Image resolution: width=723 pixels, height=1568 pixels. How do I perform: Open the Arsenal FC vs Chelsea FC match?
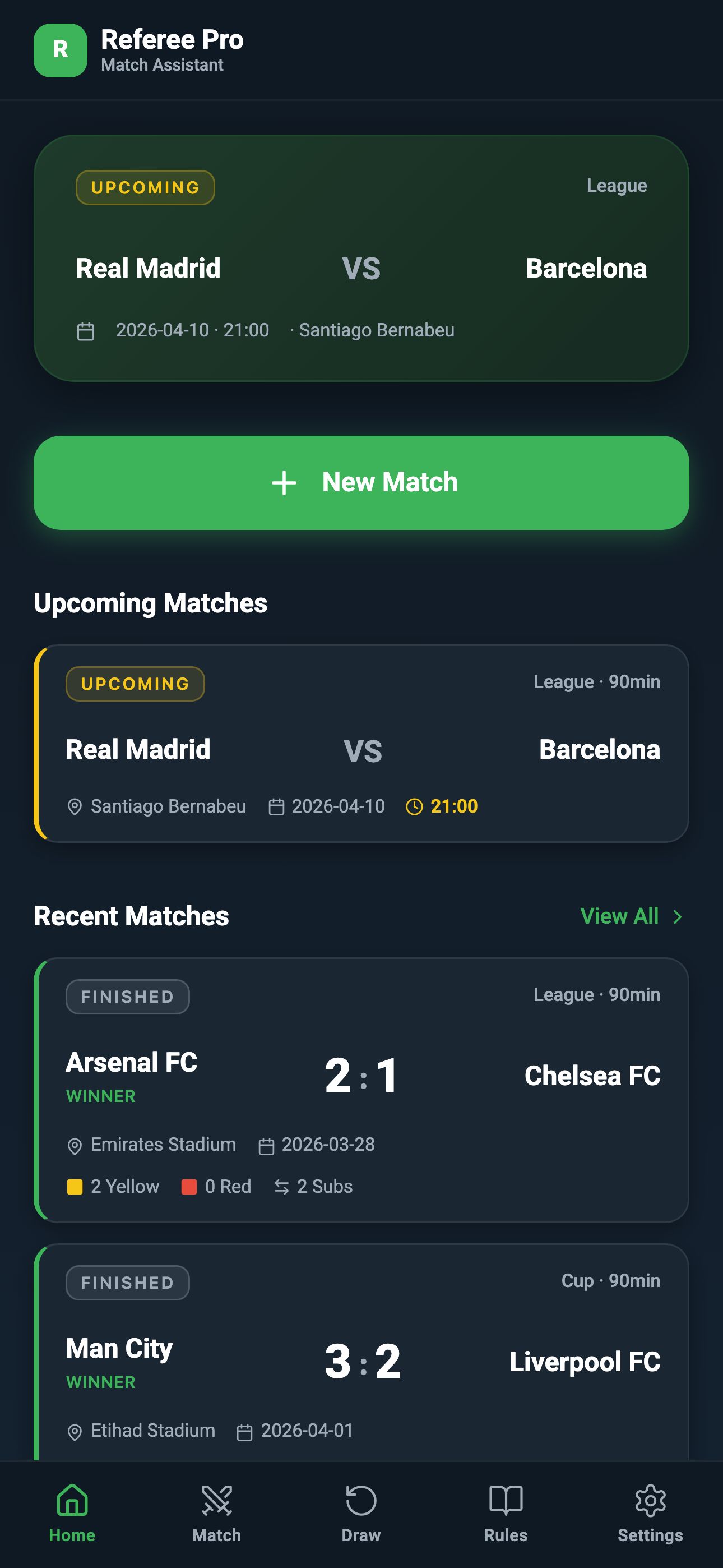click(x=361, y=1090)
